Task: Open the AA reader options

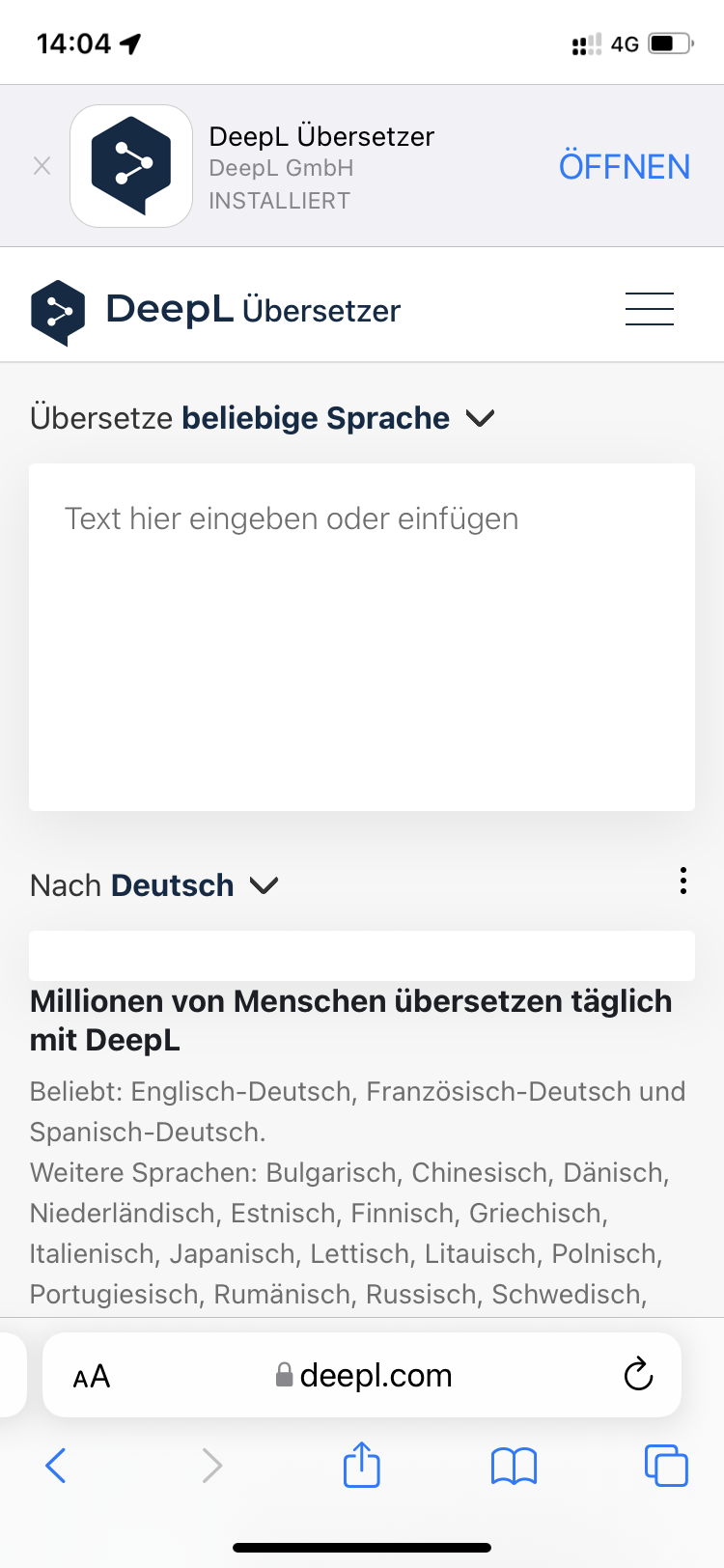Action: [x=92, y=1376]
